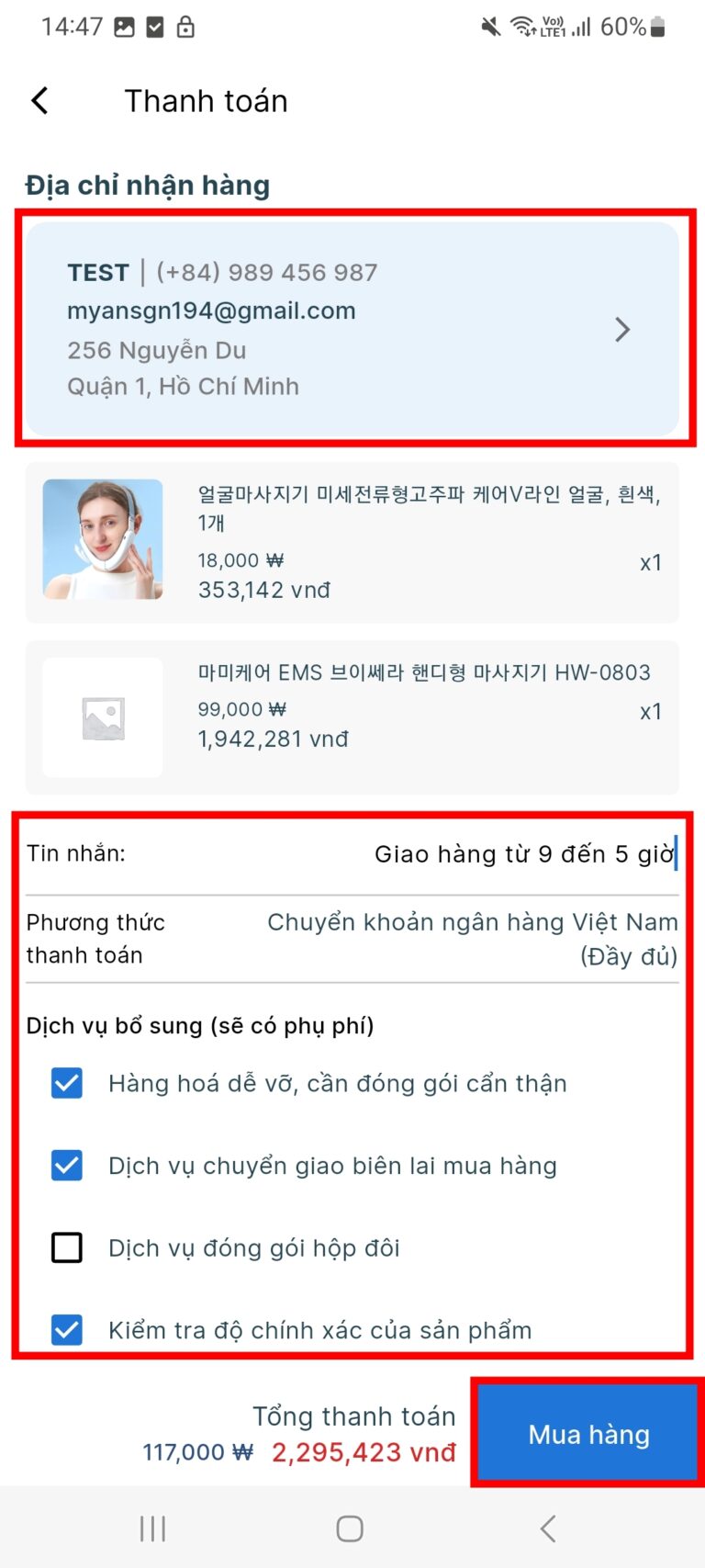
Task: Open the delivery address card for TEST
Action: click(x=352, y=329)
